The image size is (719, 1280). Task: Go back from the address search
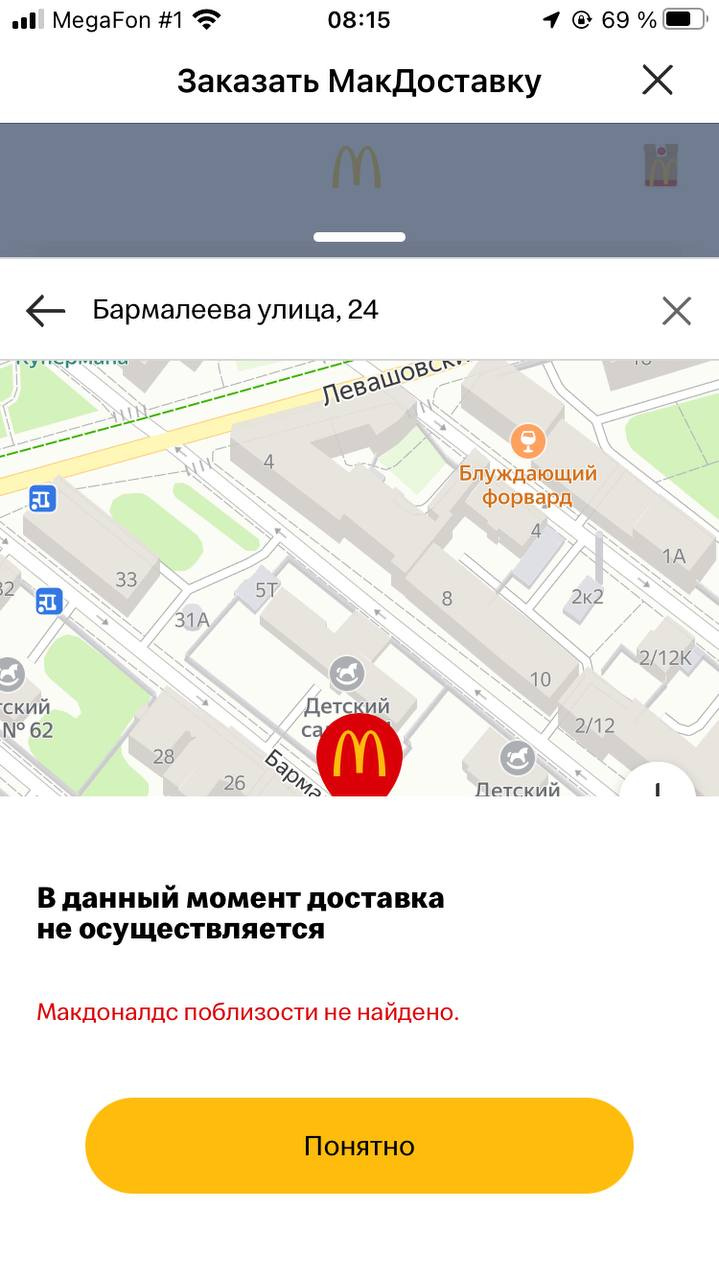[45, 311]
